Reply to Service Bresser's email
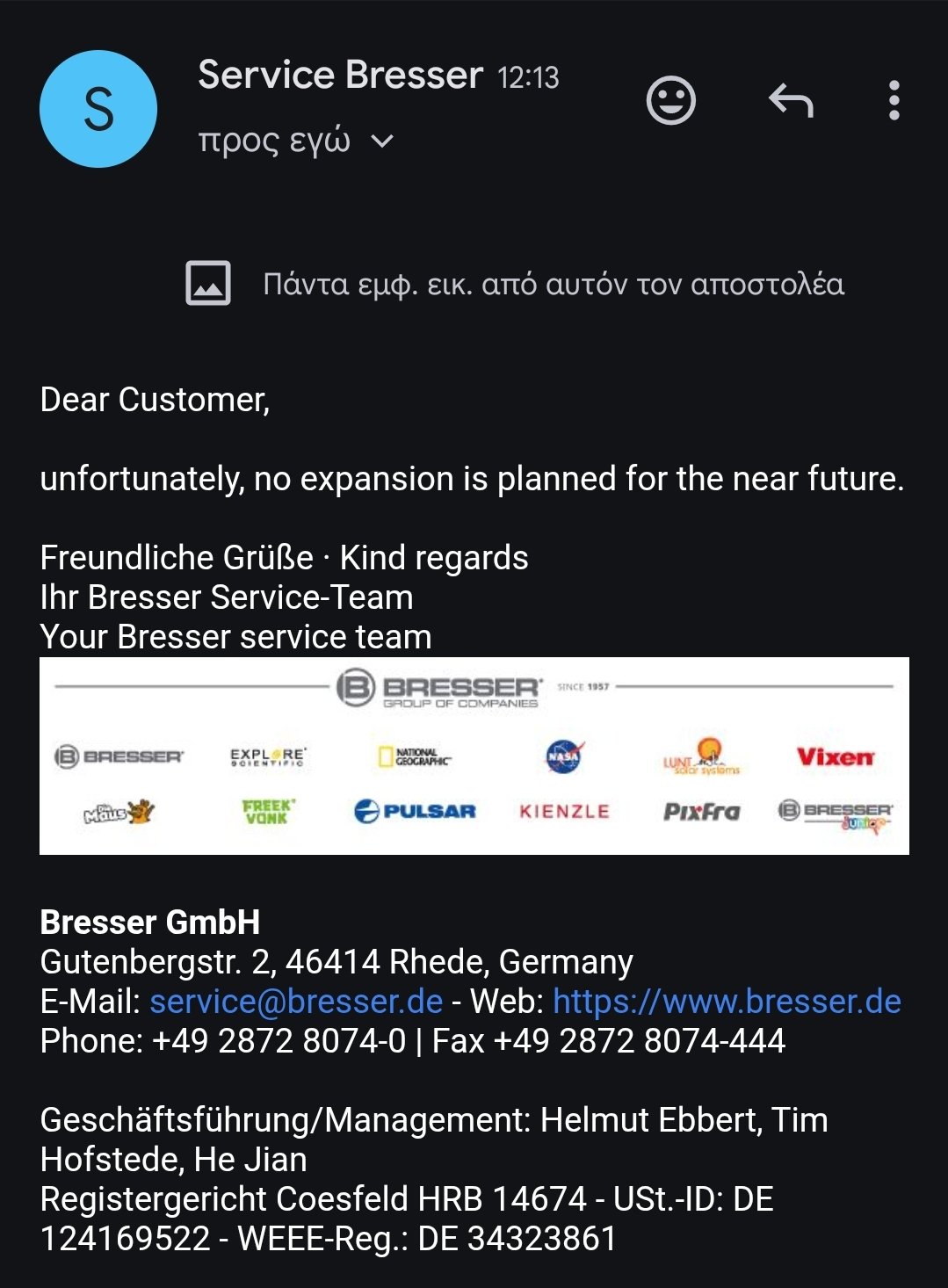Image resolution: width=948 pixels, height=1288 pixels. click(791, 101)
